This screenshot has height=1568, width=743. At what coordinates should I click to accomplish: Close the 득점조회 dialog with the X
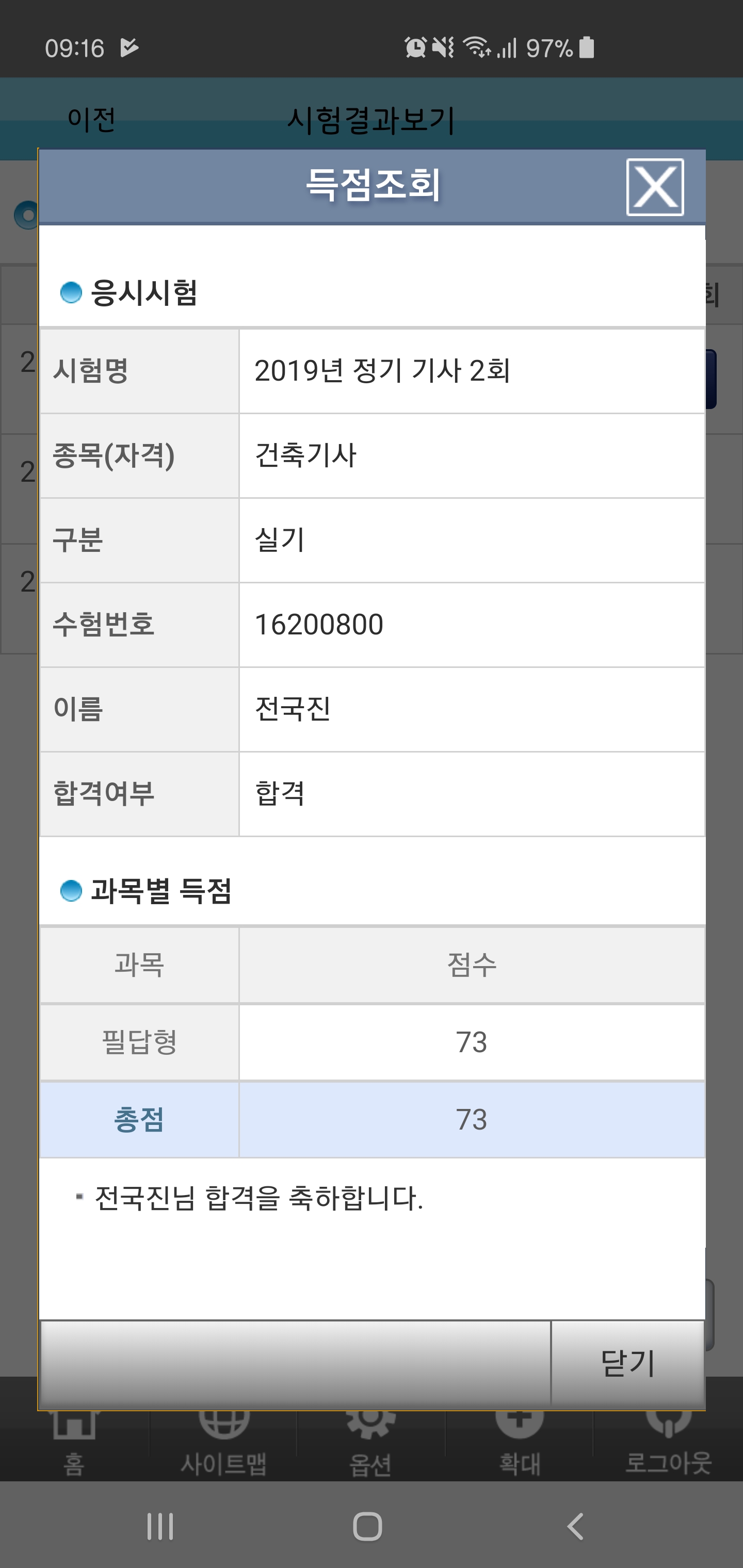tap(655, 187)
